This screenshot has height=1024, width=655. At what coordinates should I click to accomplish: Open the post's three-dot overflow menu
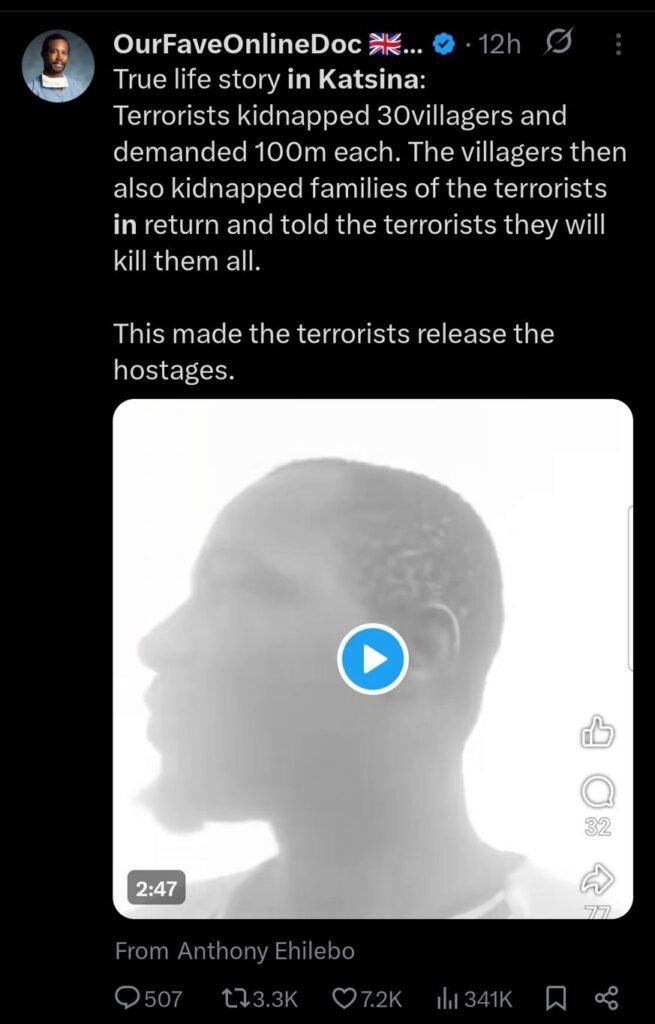(x=618, y=45)
